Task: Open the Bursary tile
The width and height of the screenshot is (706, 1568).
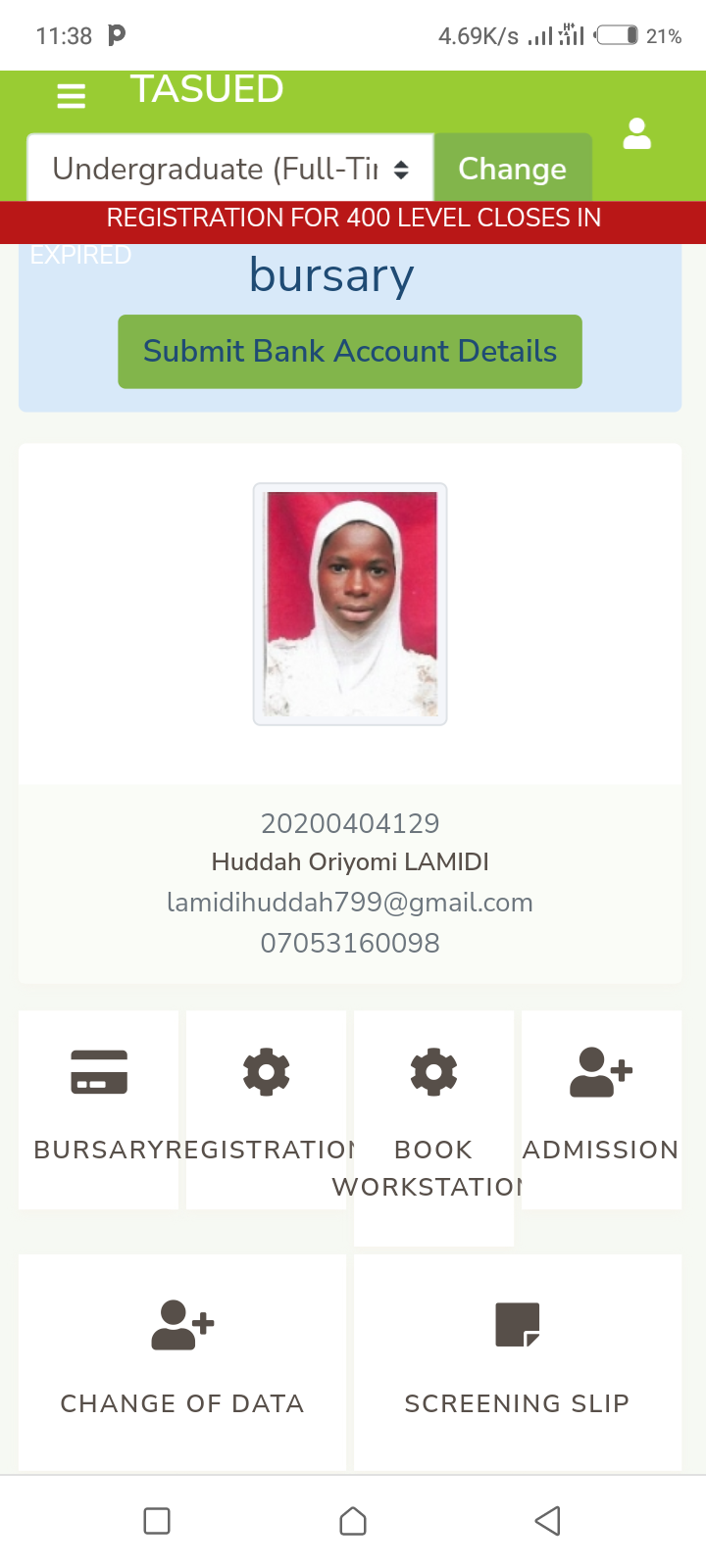Action: 98,1109
